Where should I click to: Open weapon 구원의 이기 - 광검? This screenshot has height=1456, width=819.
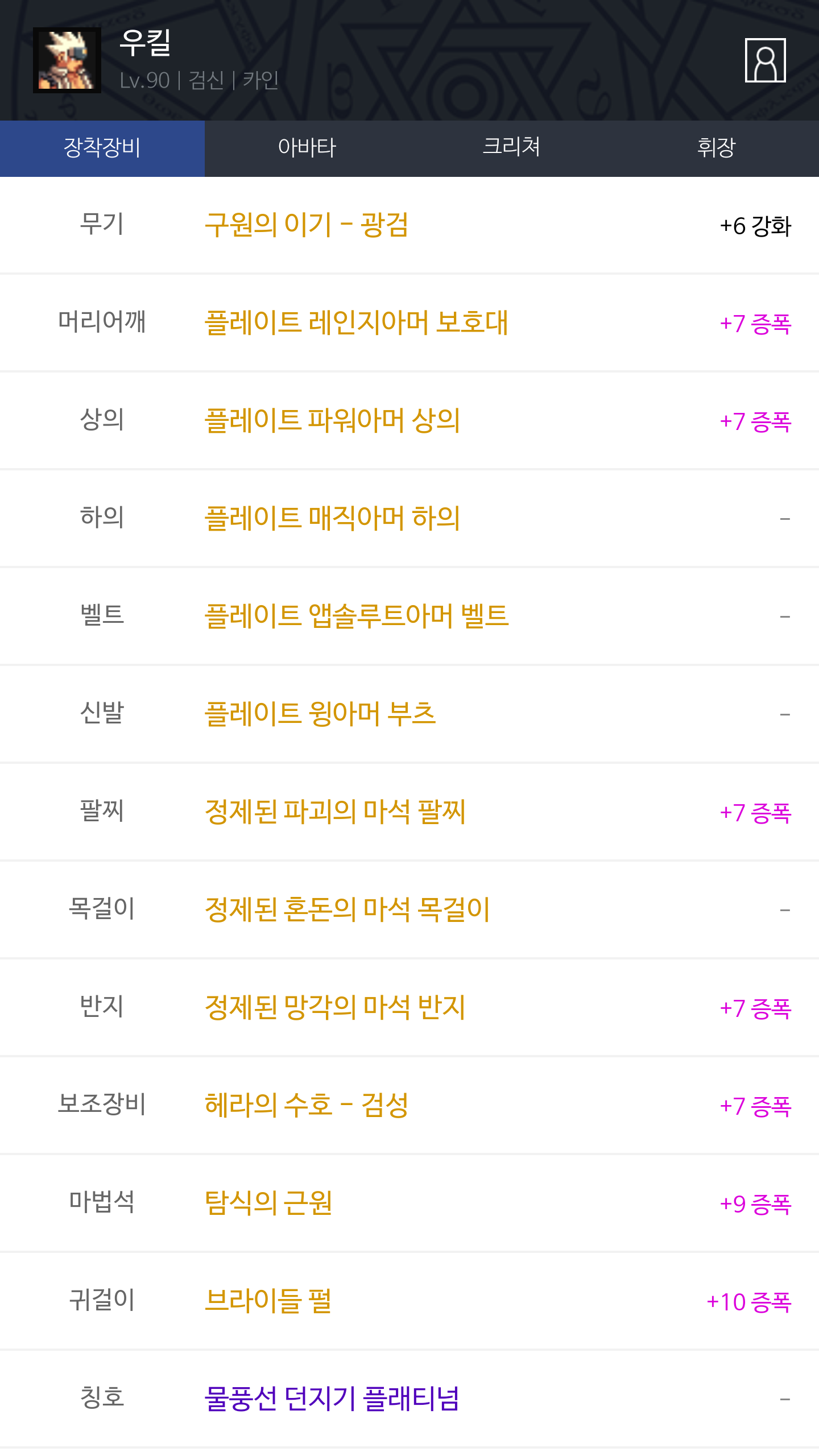pos(307,225)
